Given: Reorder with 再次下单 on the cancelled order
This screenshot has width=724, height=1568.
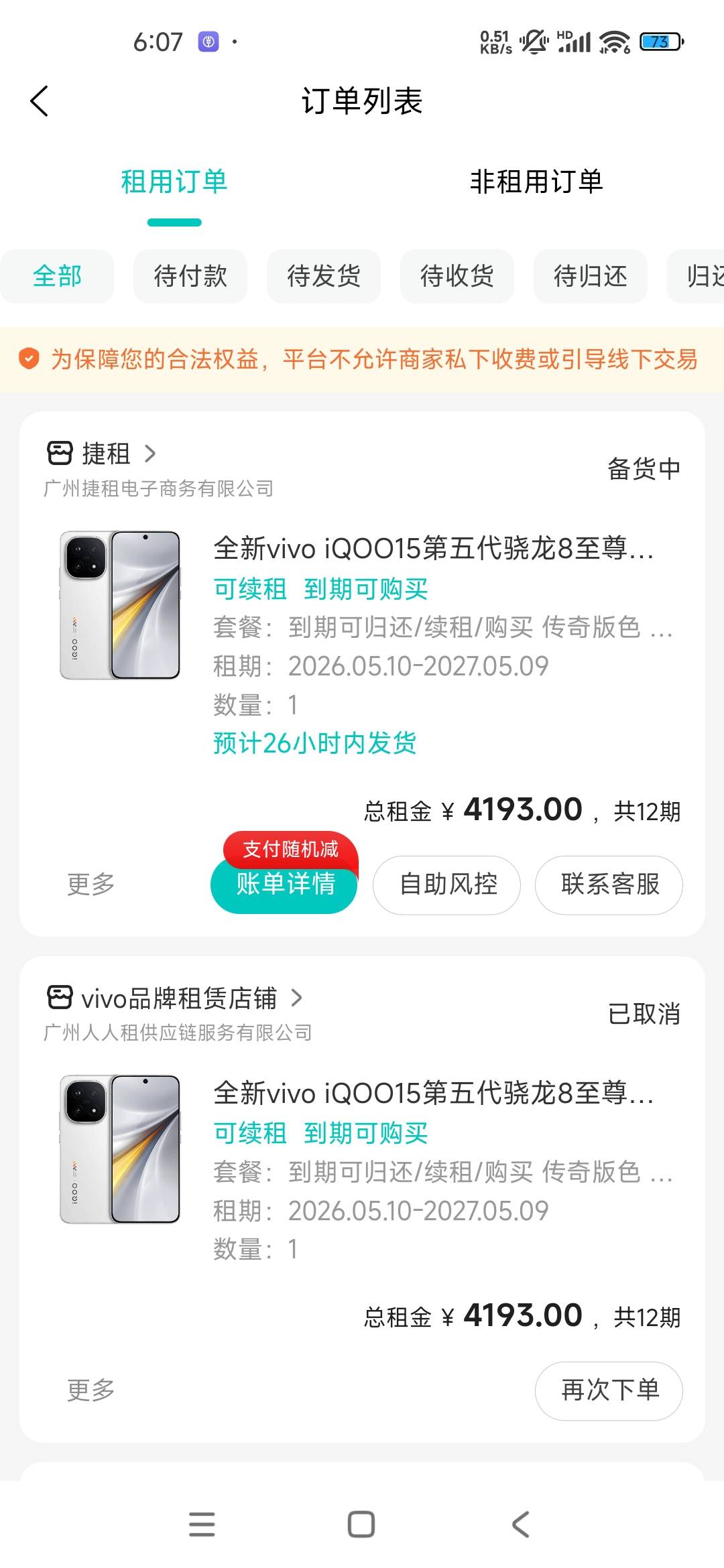Looking at the screenshot, I should [x=609, y=1390].
